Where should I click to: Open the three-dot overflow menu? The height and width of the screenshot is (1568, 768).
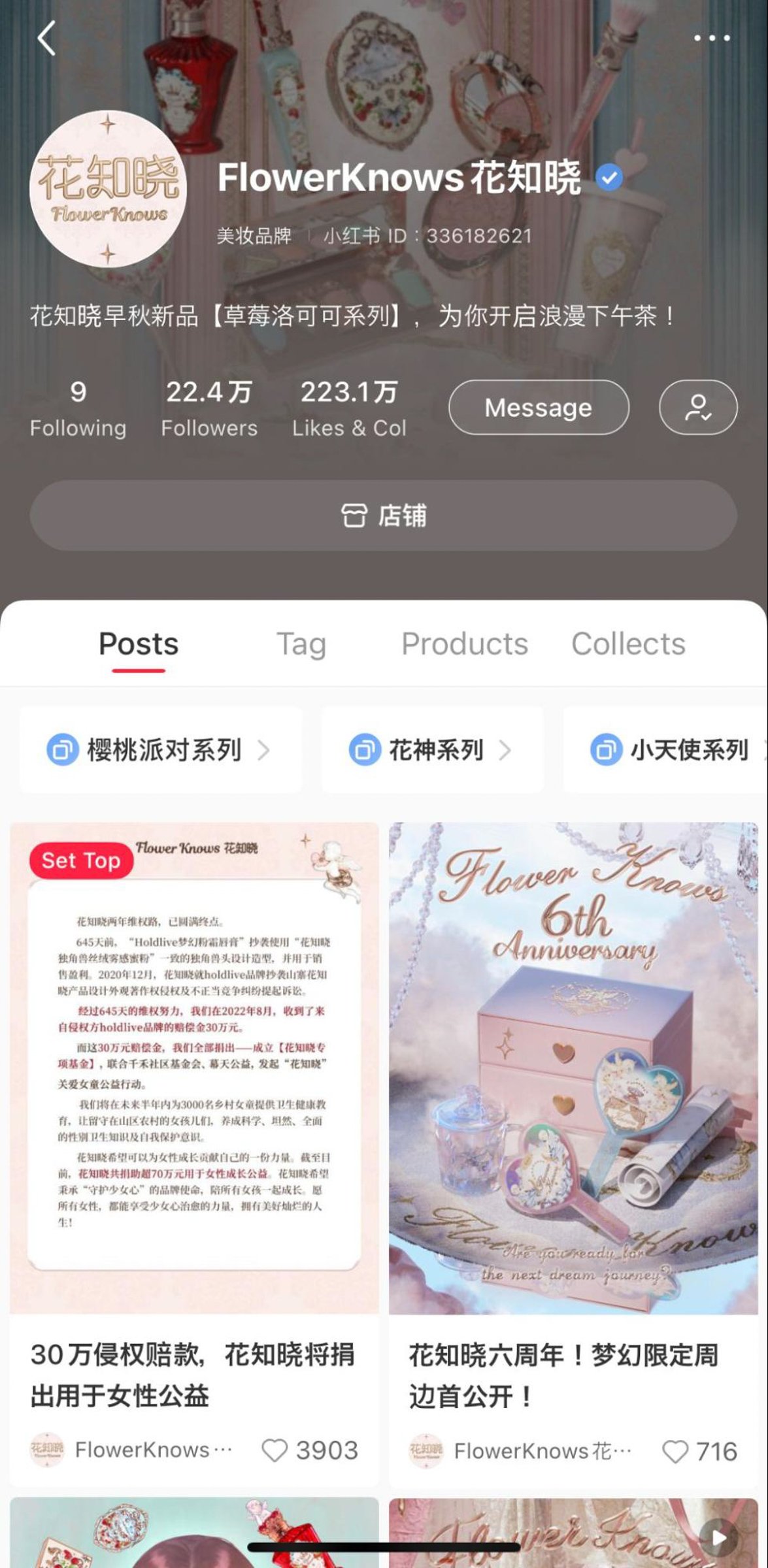pos(712,38)
